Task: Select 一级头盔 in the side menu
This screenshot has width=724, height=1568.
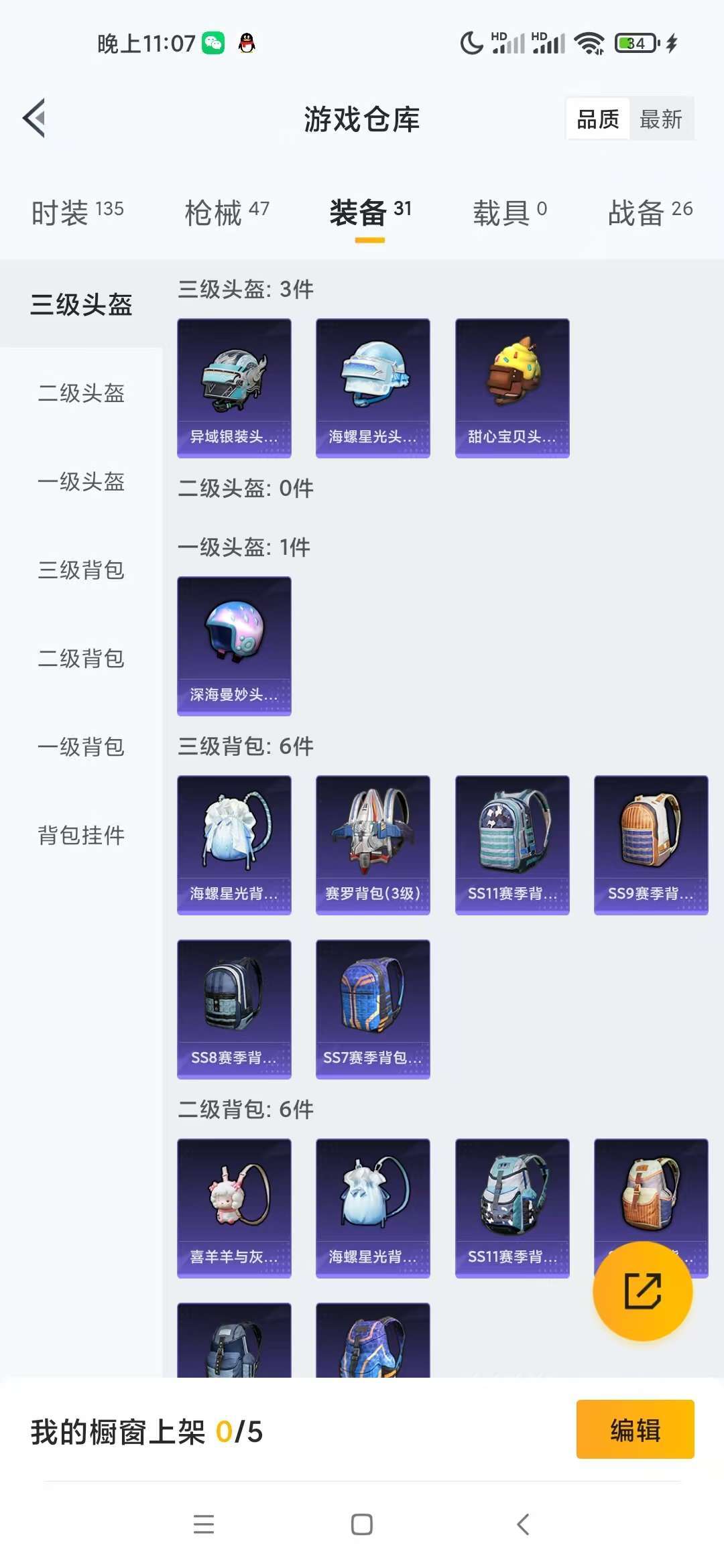Action: (81, 481)
